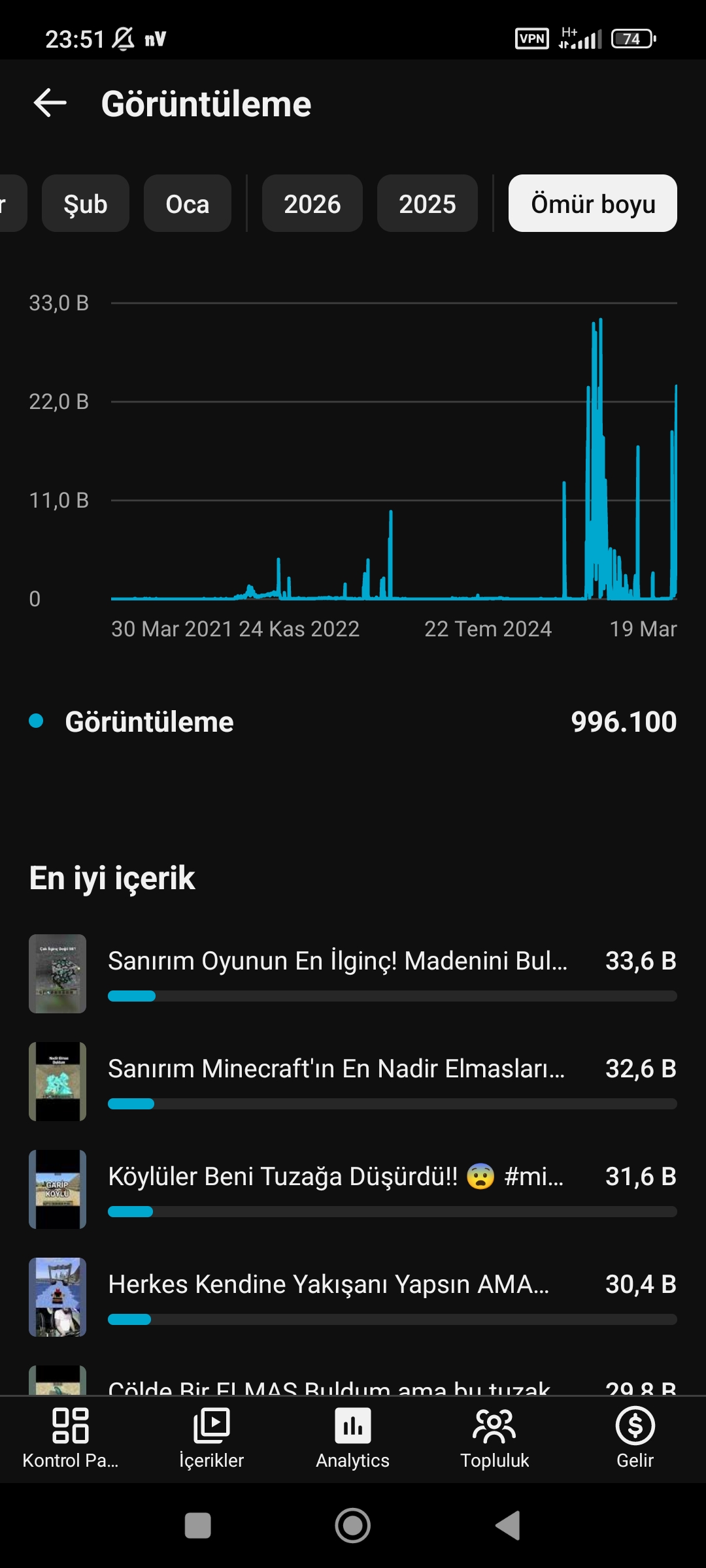Select the Oca time range chip

coord(188,203)
